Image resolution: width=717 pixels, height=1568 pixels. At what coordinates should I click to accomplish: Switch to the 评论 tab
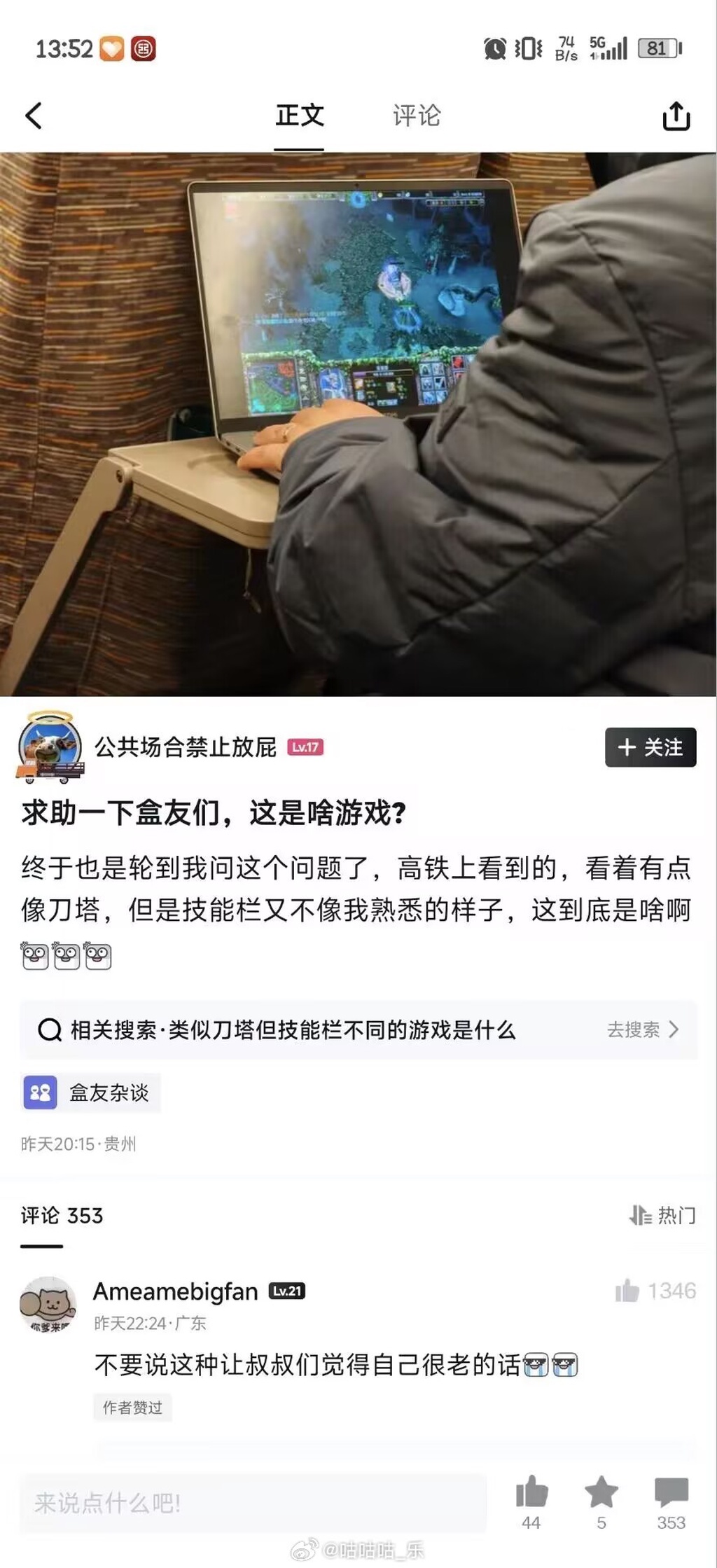point(417,116)
